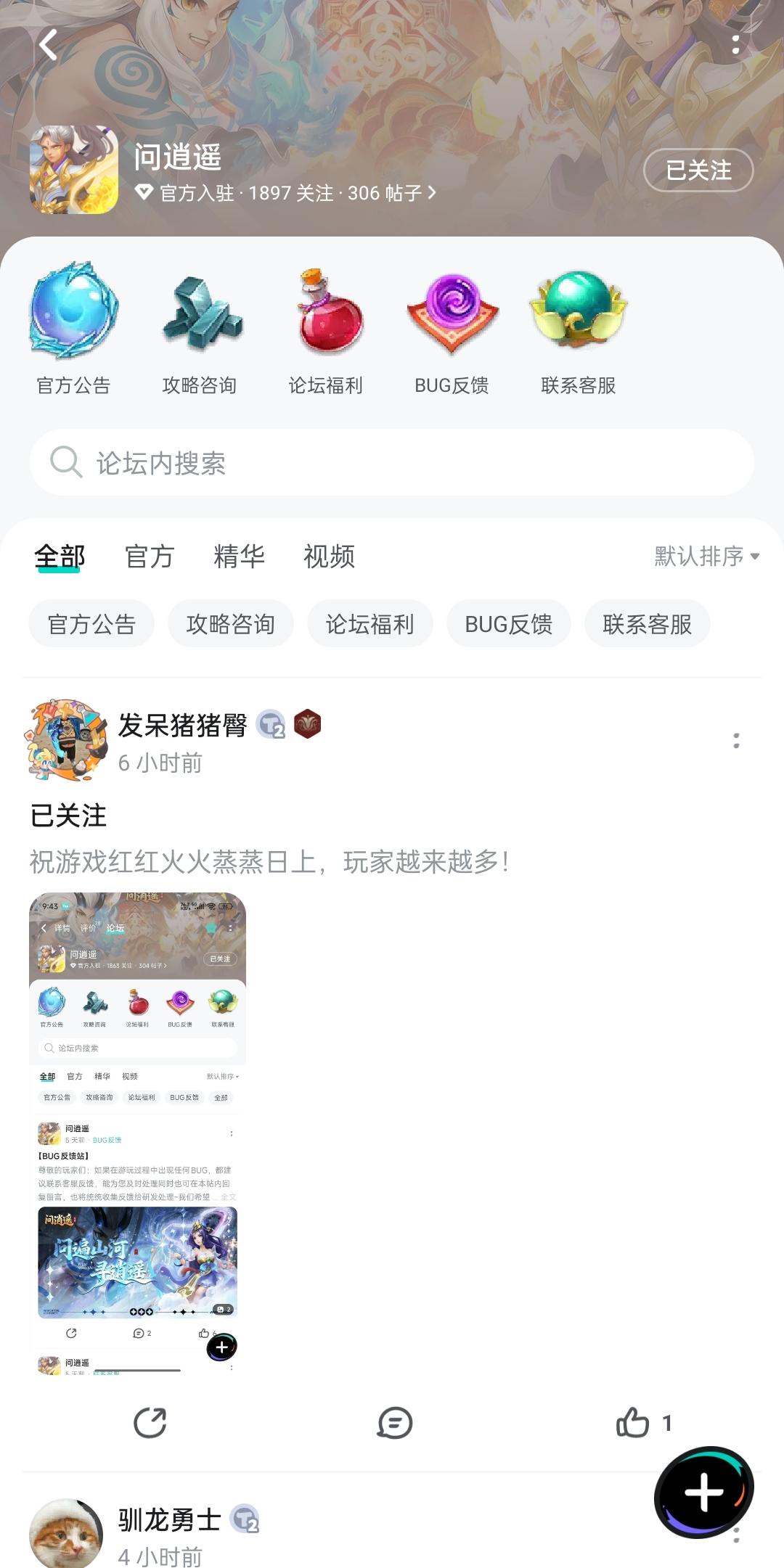Toggle the BUG反馈 filter chip
This screenshot has height=1568, width=784.
click(x=508, y=623)
